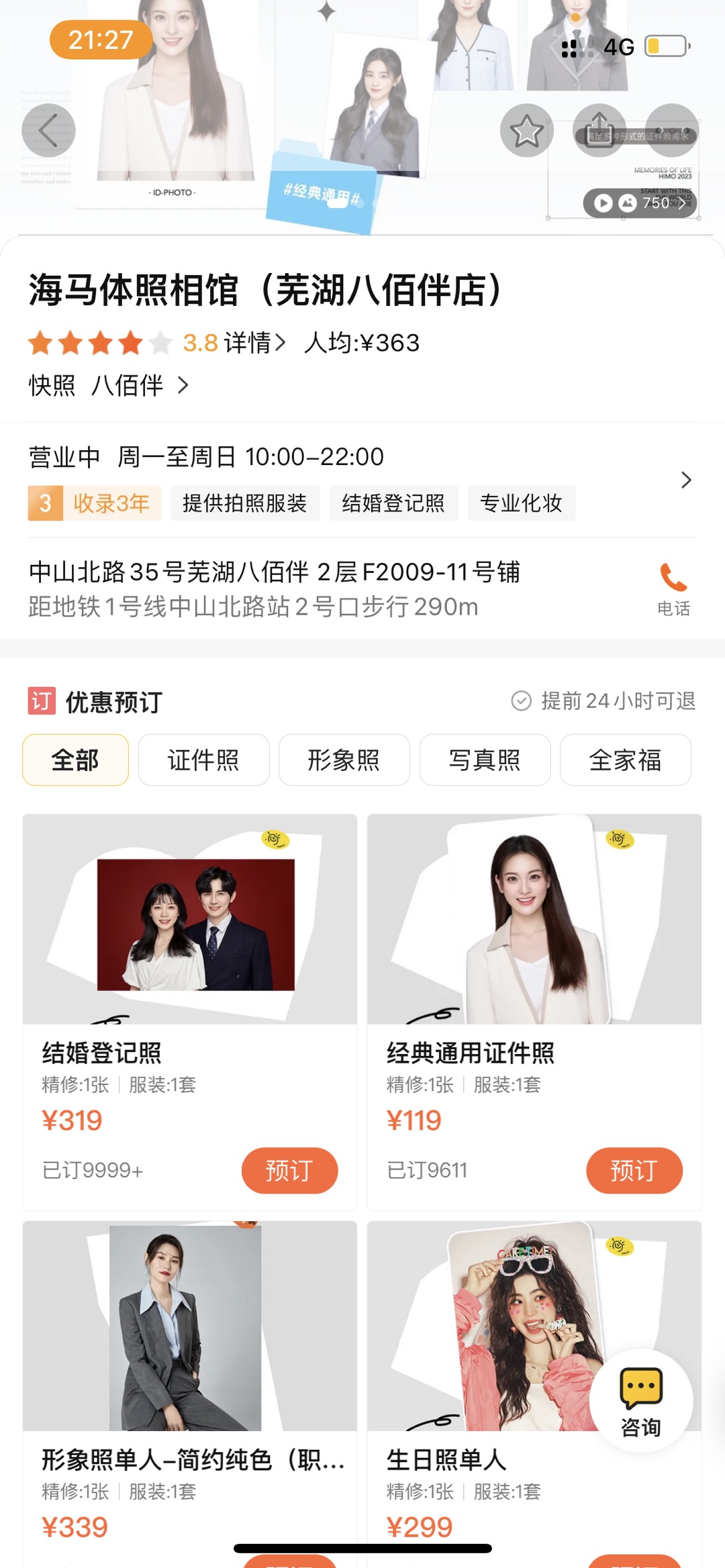Open the 750 photos and videos gallery

click(x=640, y=203)
